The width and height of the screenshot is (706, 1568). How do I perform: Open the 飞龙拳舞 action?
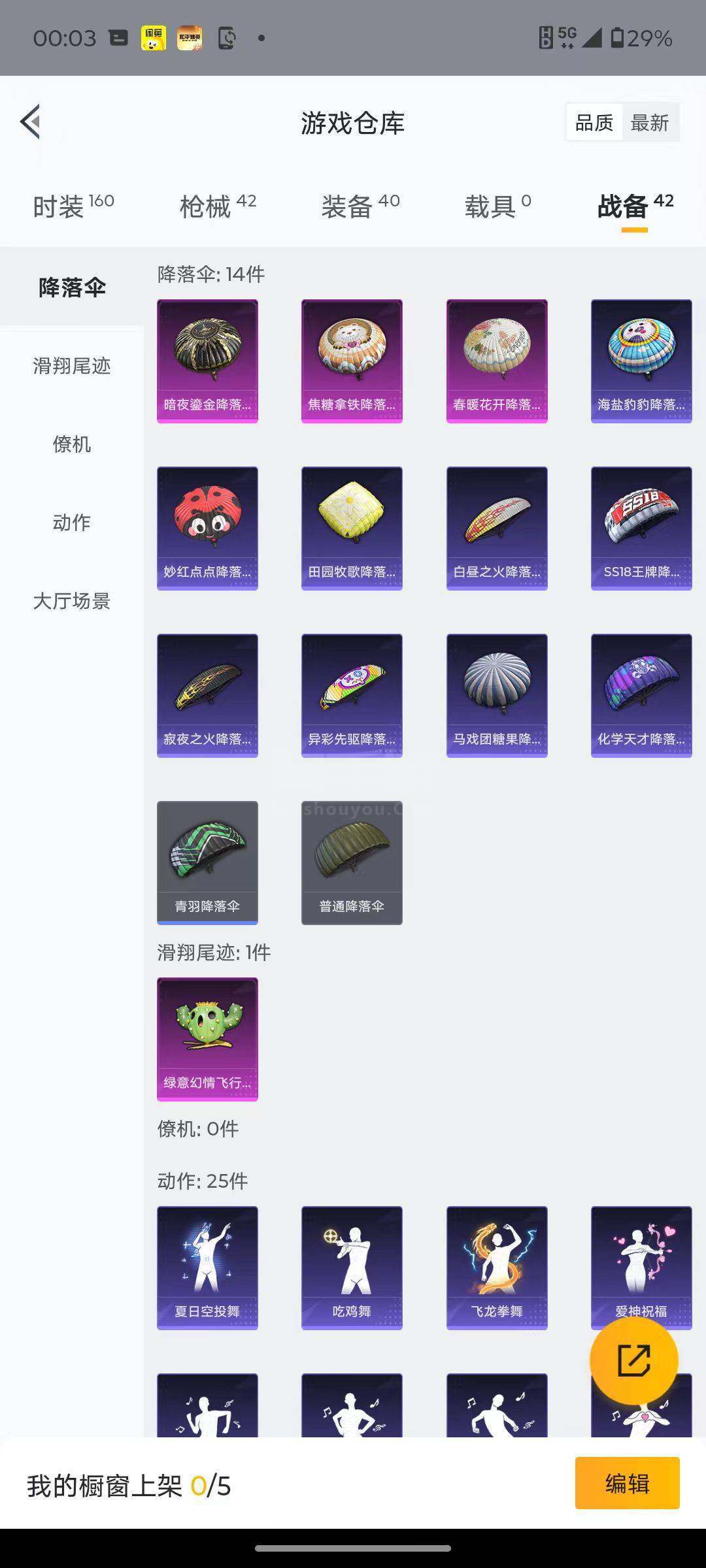(497, 1267)
